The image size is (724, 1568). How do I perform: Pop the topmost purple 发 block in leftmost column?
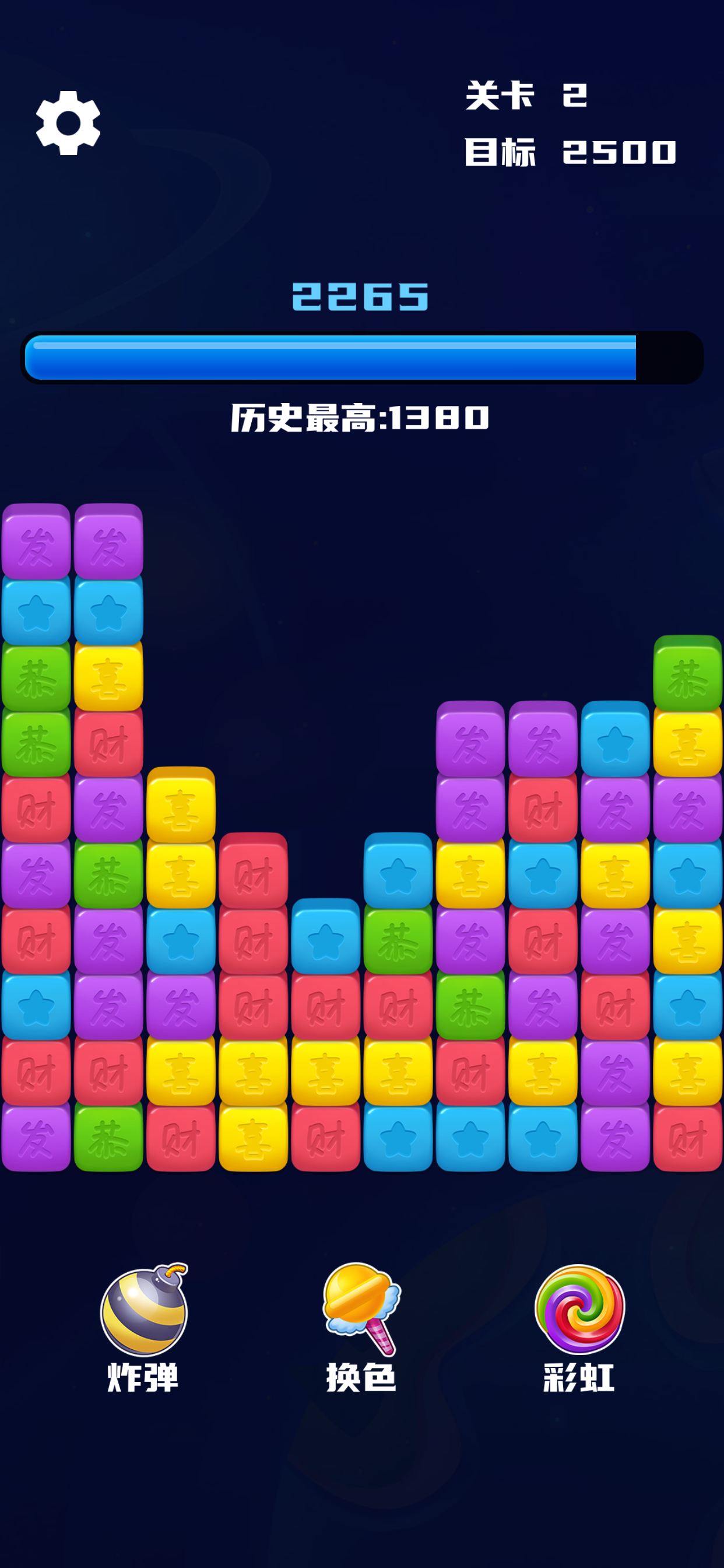(36, 542)
